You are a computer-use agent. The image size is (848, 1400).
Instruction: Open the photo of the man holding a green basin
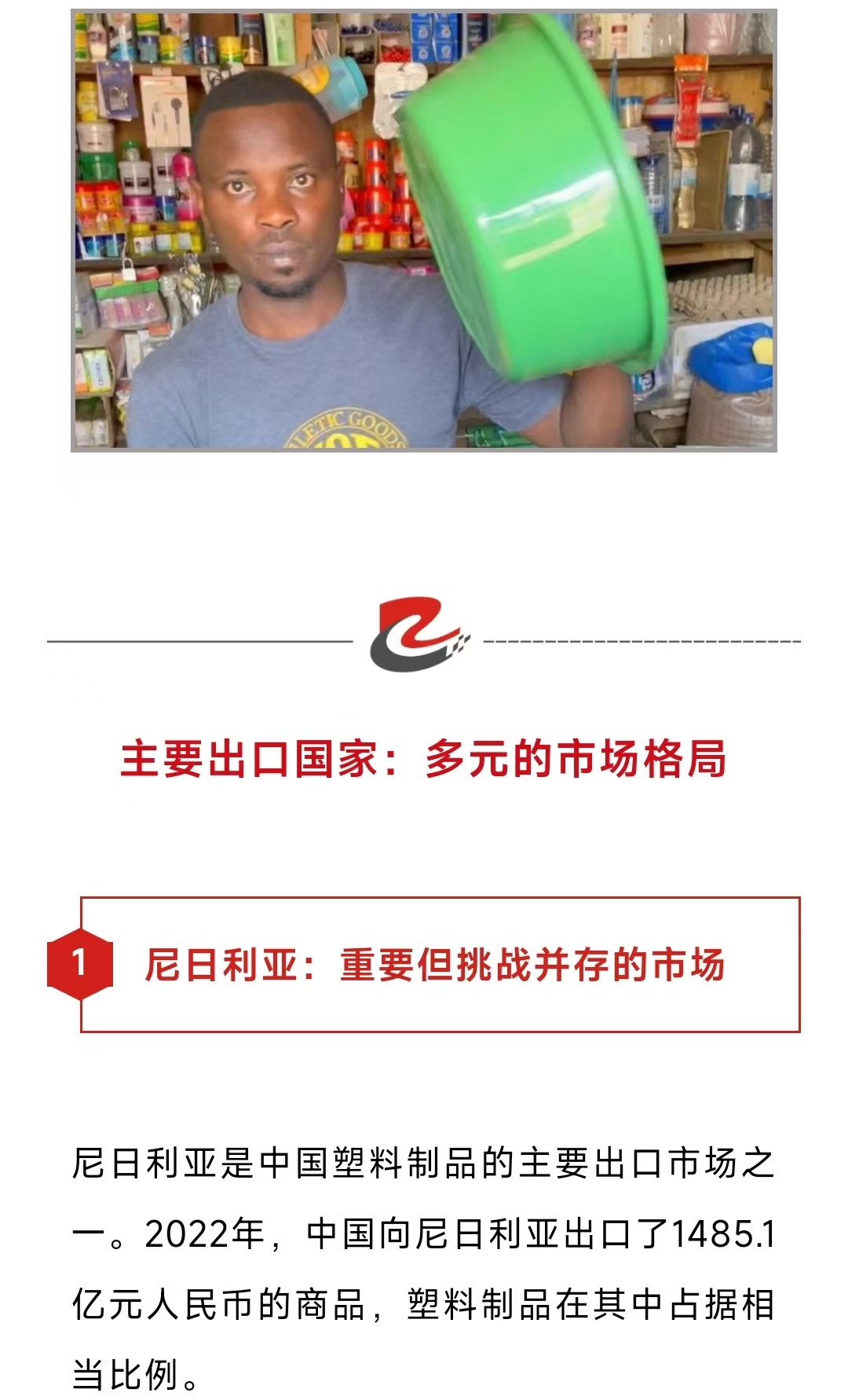tap(424, 230)
